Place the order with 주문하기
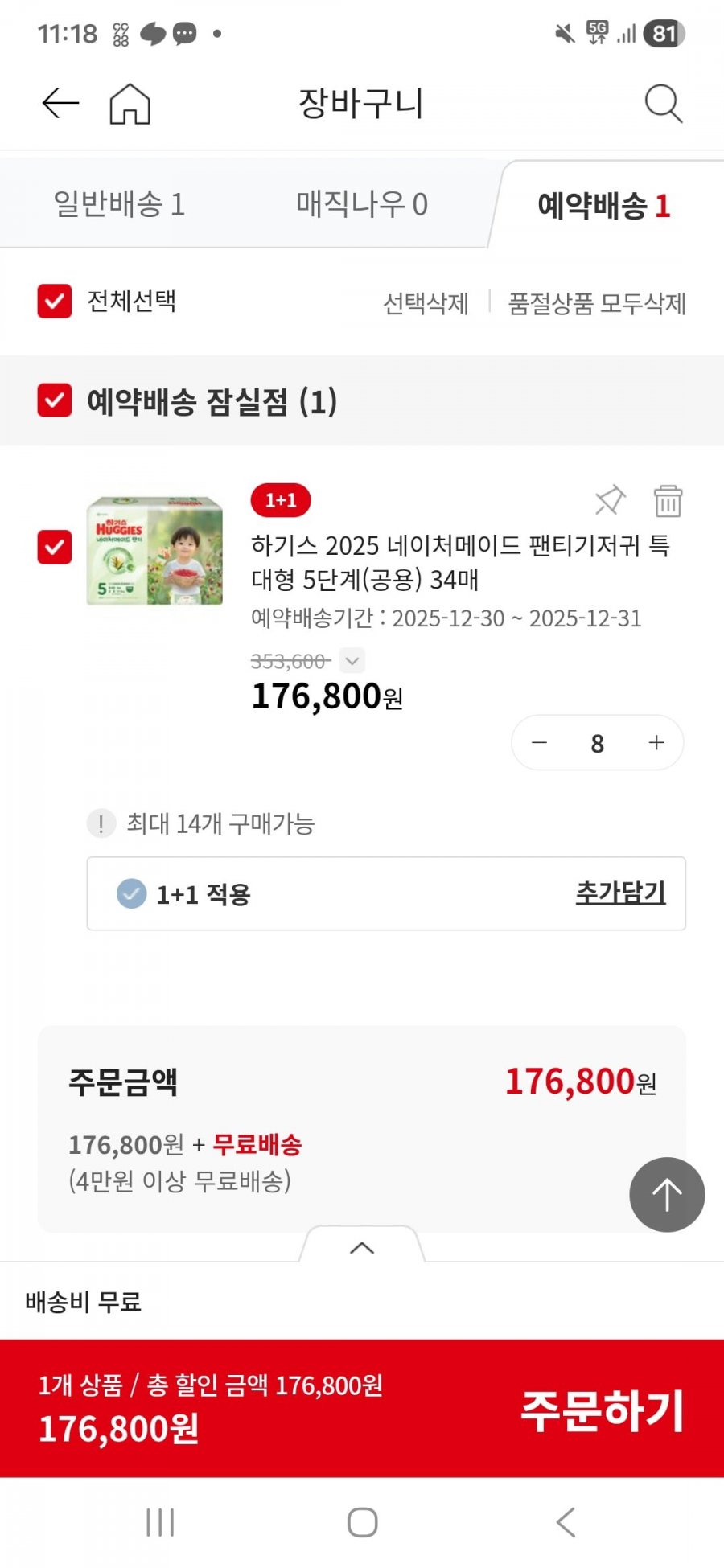The height and width of the screenshot is (1568, 724). pos(602,1410)
